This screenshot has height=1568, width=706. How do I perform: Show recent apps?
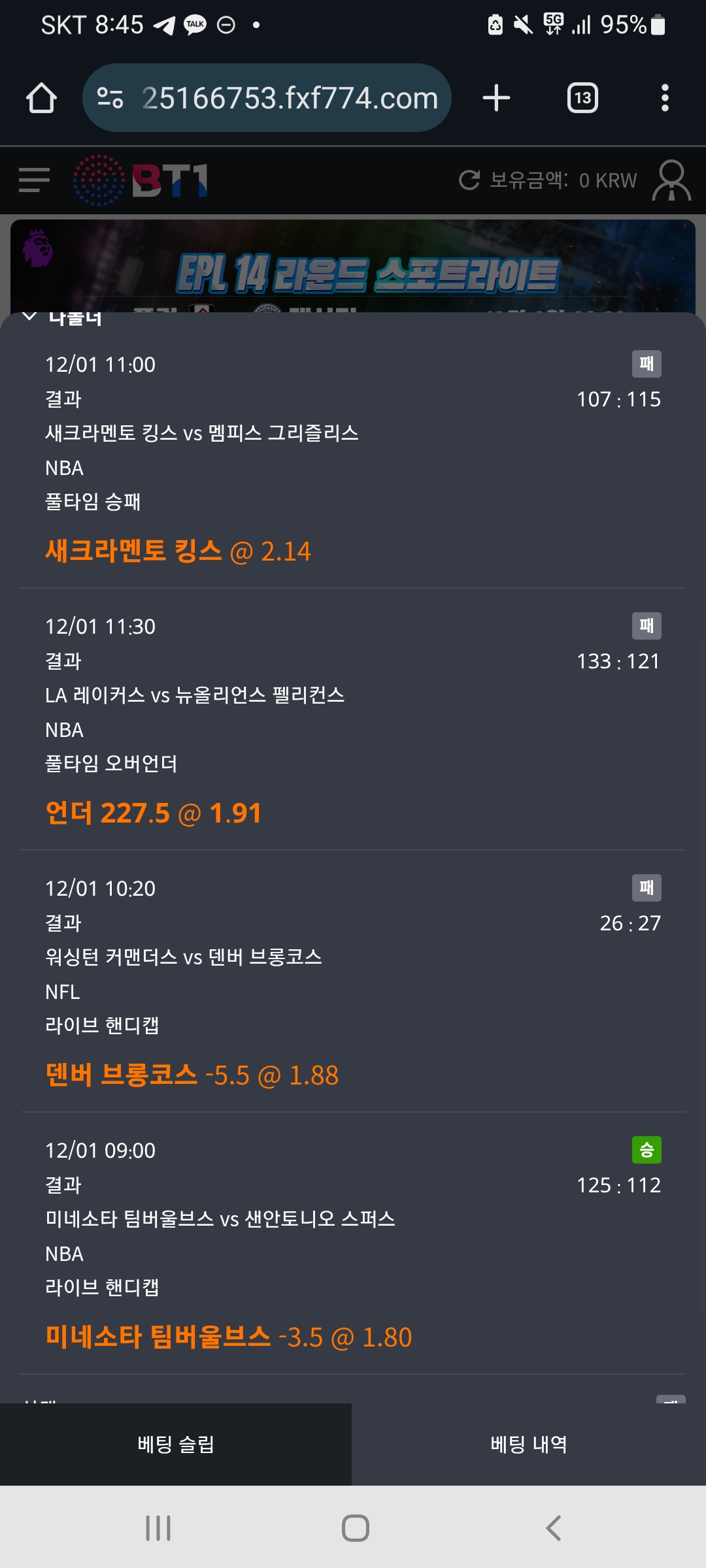click(x=158, y=1528)
